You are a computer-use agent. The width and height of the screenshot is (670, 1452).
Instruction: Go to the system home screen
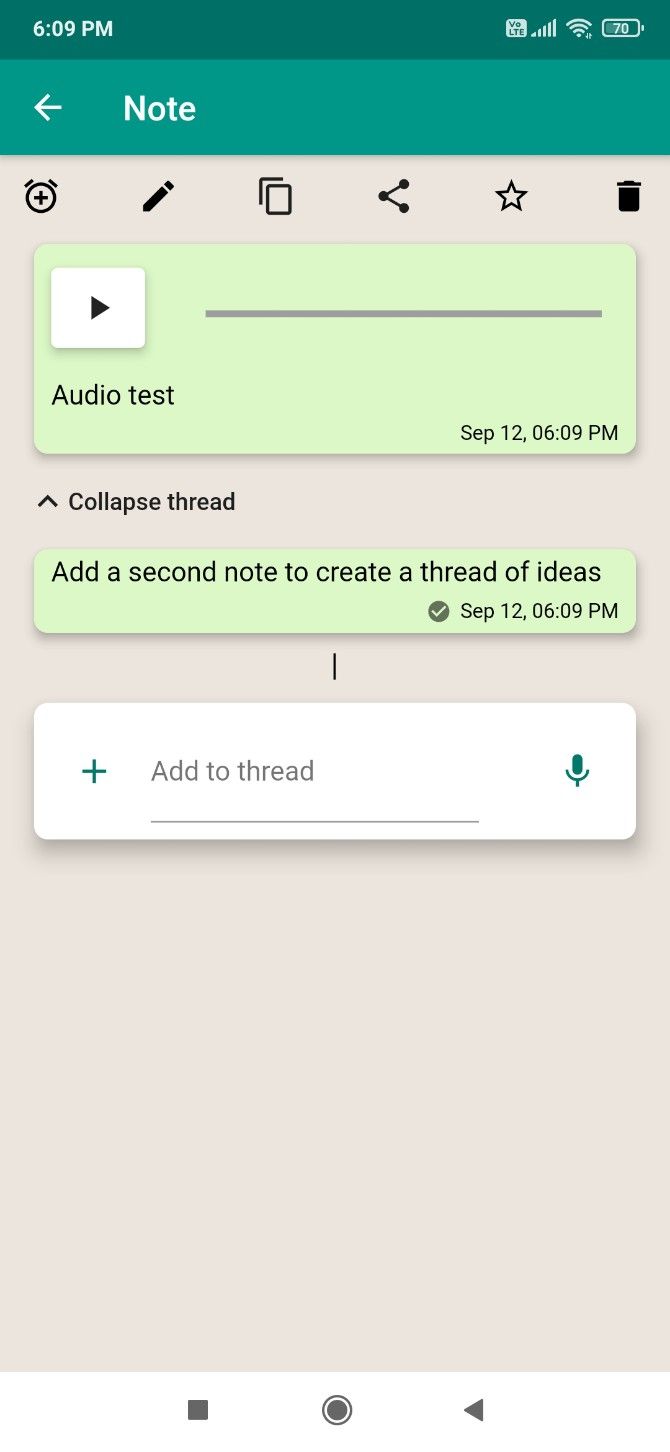[337, 1410]
